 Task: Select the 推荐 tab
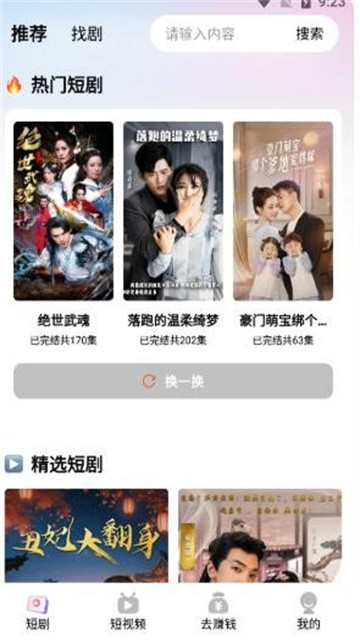pyautogui.click(x=29, y=34)
